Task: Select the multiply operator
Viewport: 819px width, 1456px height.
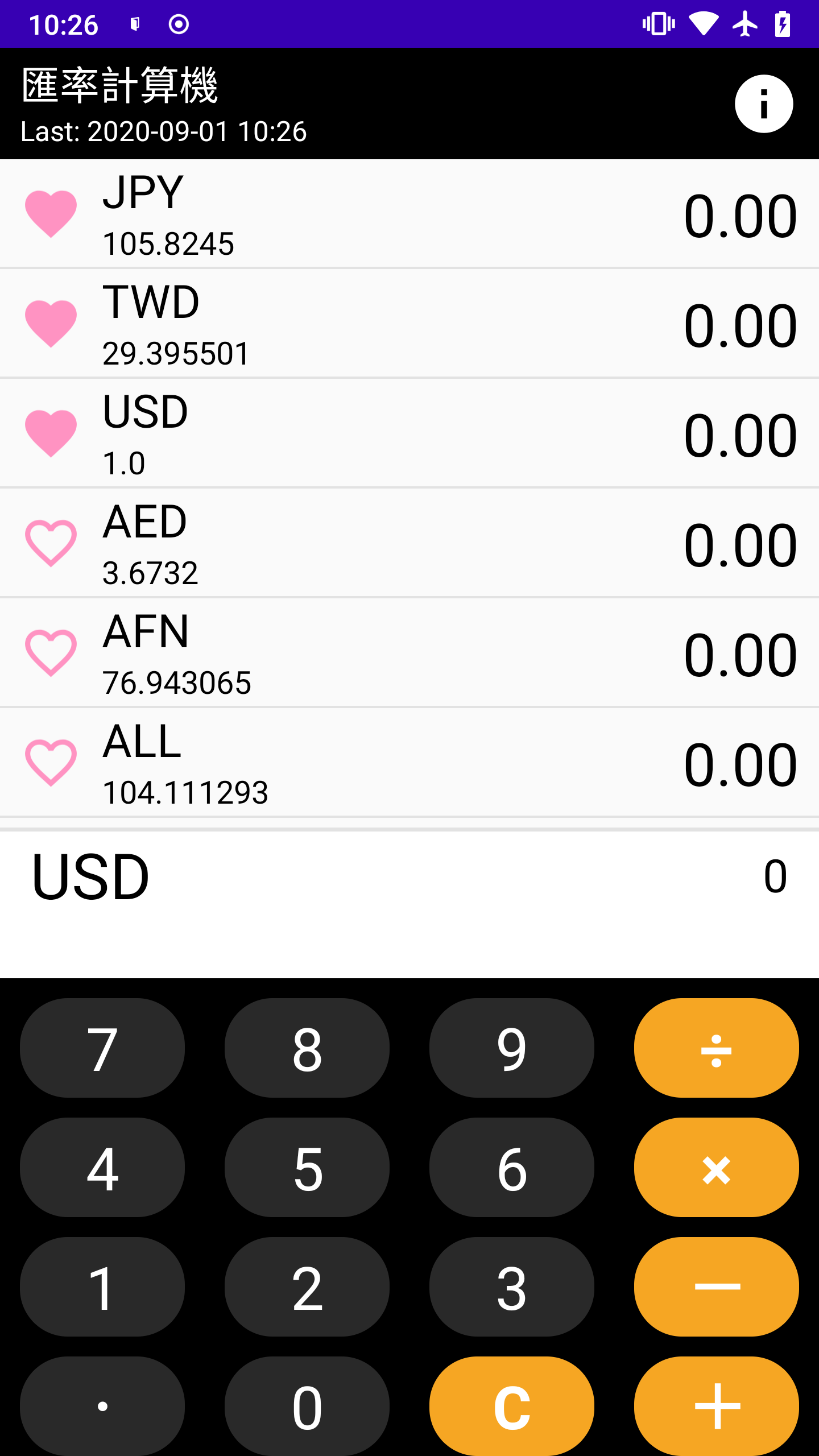Action: coord(717,1167)
